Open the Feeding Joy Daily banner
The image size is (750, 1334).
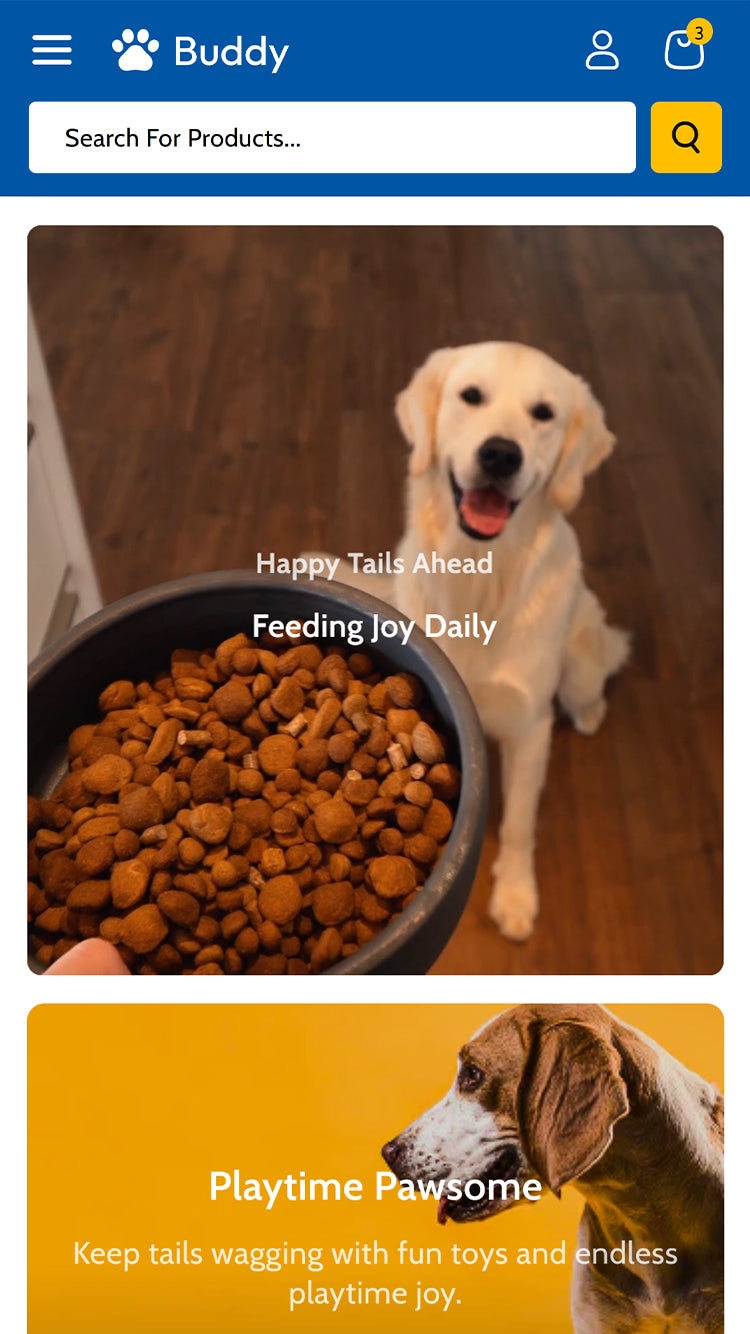point(375,600)
